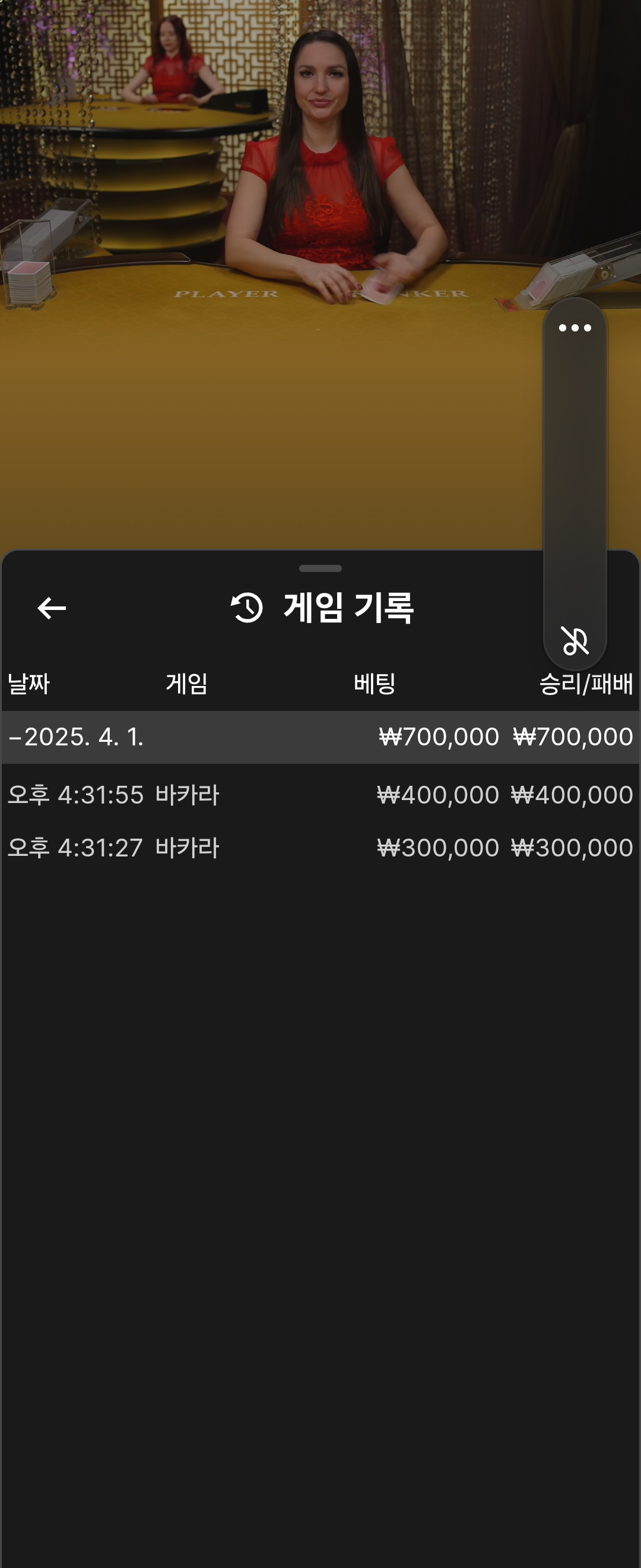The image size is (641, 1568).
Task: Open the three-dot overflow menu
Action: click(x=575, y=328)
